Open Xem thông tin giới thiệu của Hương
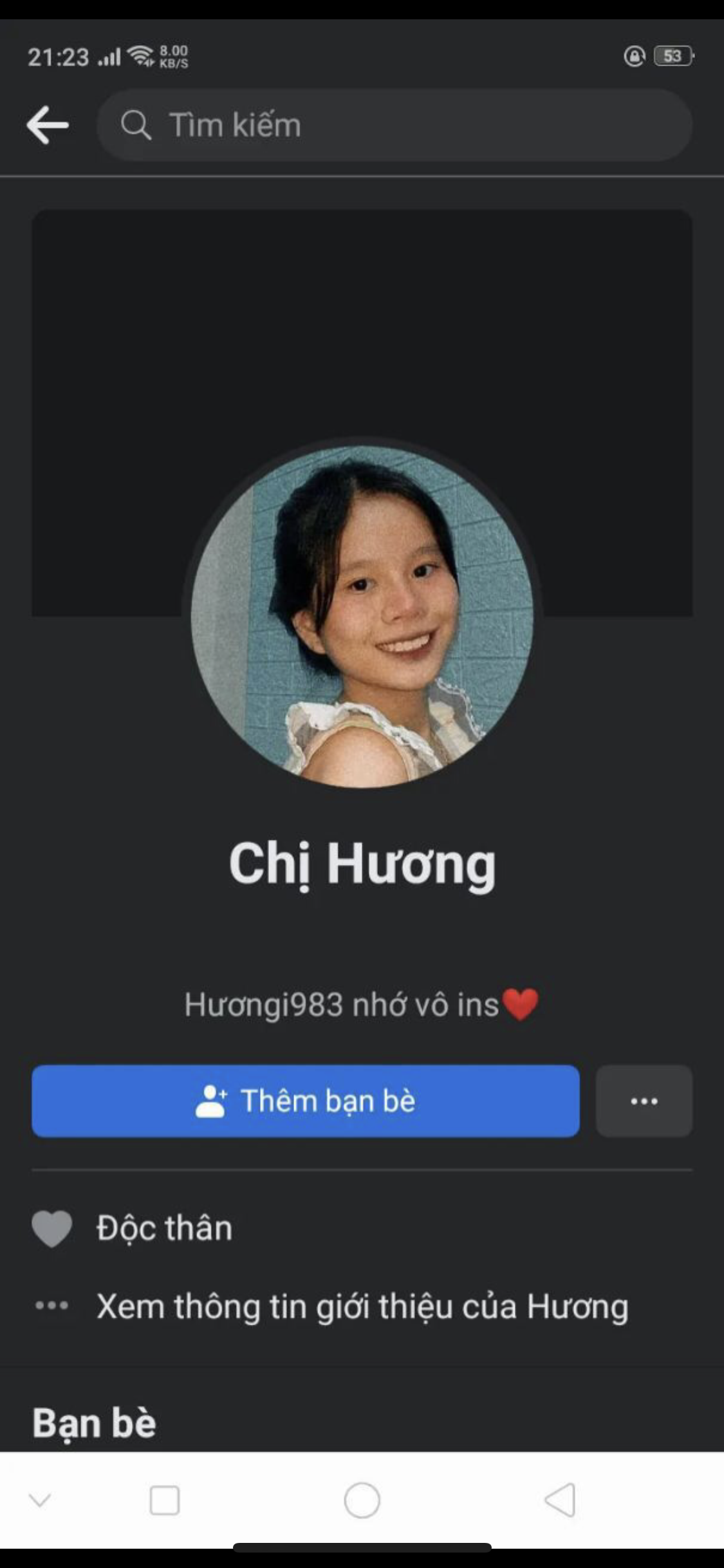The height and width of the screenshot is (1568, 724). [x=362, y=1307]
